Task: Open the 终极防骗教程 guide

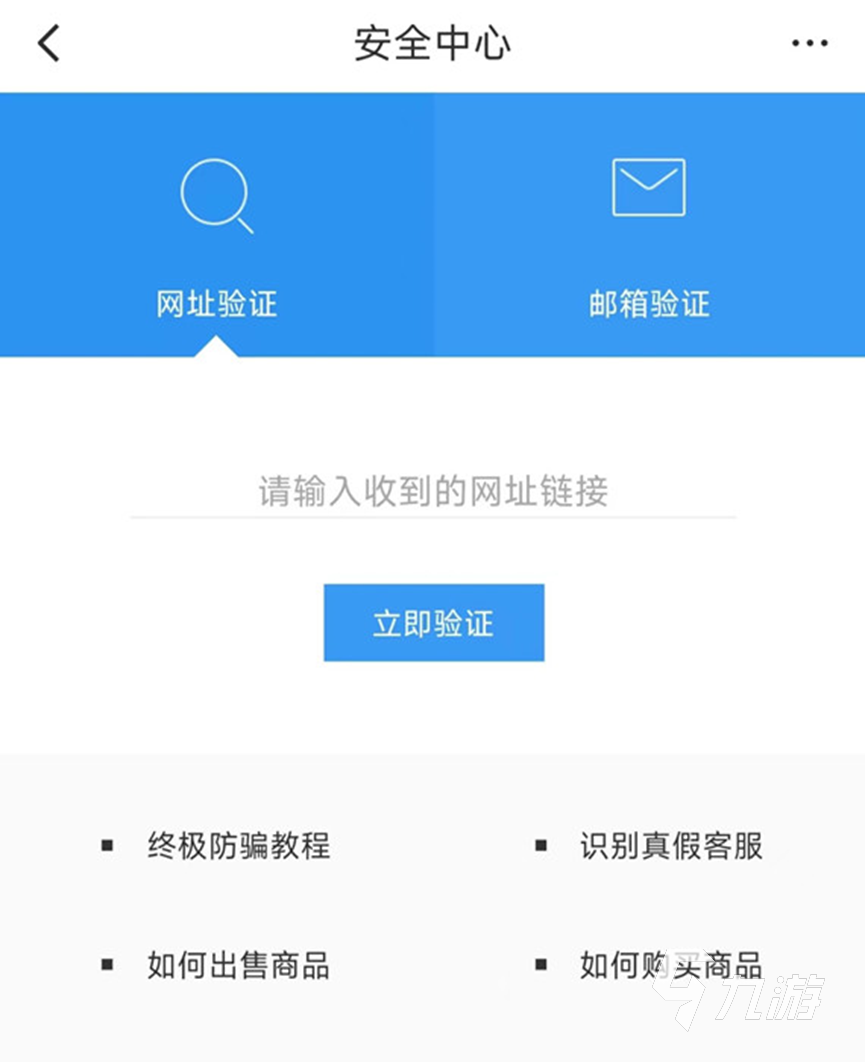Action: pos(238,846)
